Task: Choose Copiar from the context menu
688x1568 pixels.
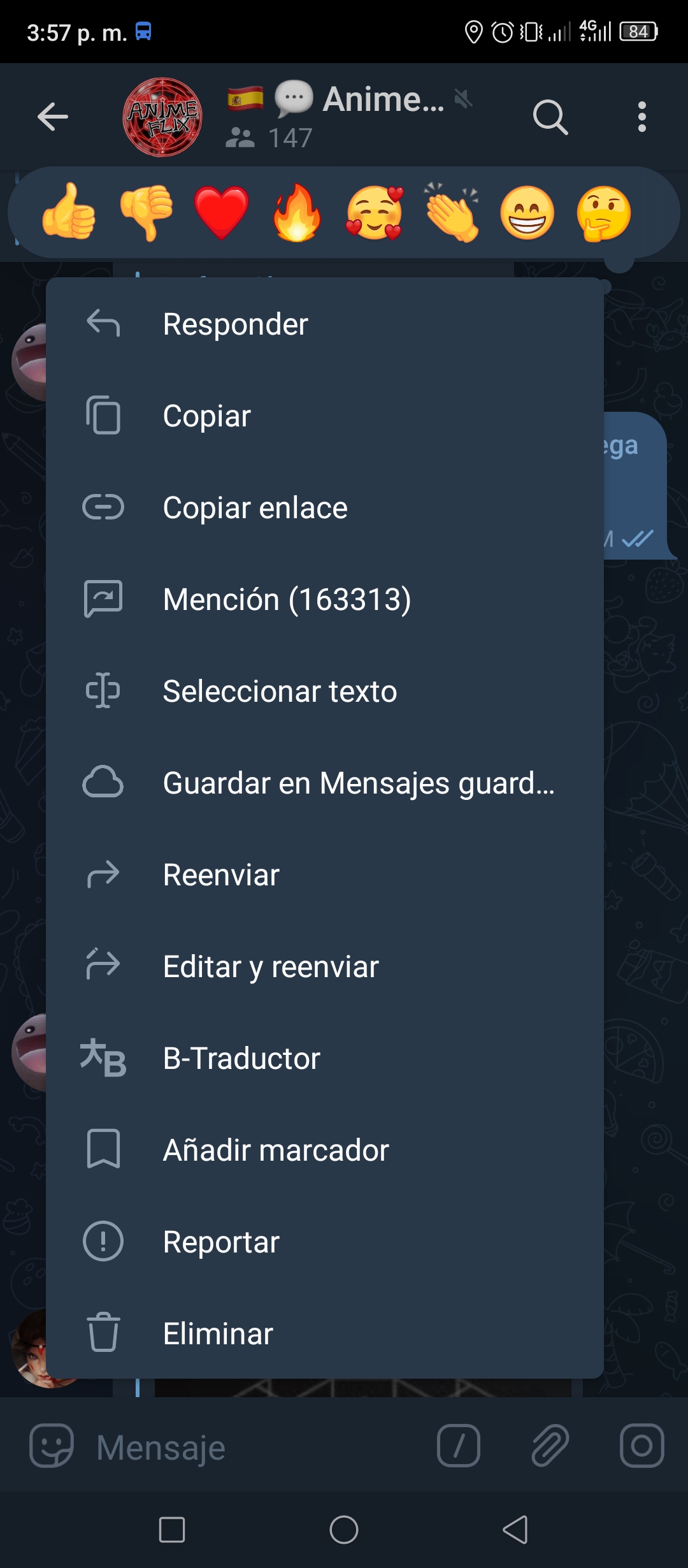Action: click(x=325, y=416)
